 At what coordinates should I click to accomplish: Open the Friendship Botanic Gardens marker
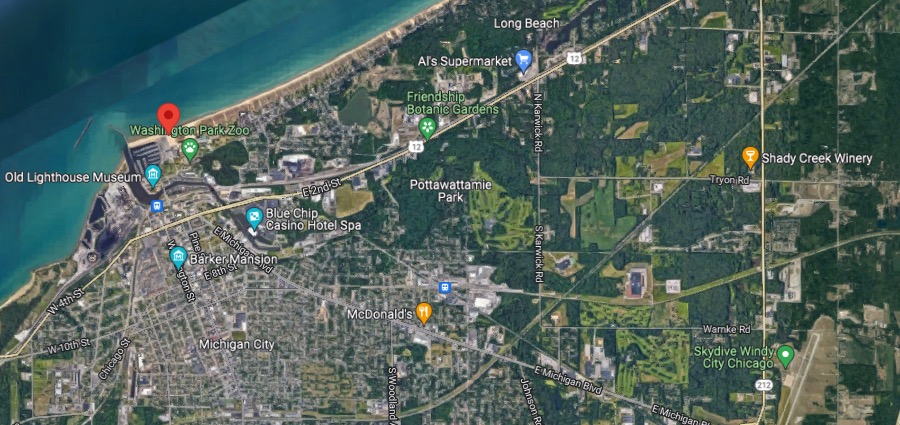click(x=428, y=127)
